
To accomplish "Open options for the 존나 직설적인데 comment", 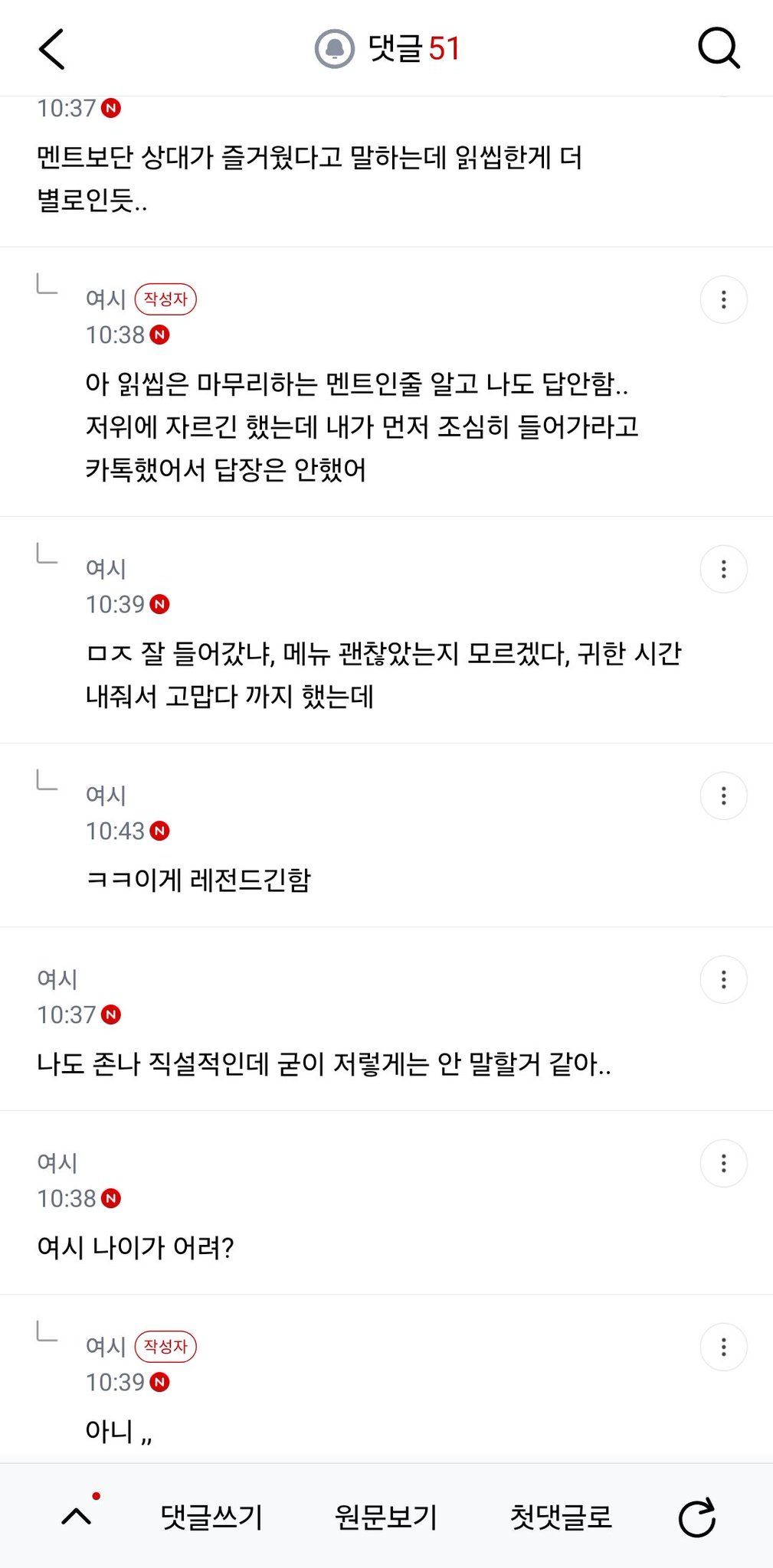I will (x=723, y=979).
